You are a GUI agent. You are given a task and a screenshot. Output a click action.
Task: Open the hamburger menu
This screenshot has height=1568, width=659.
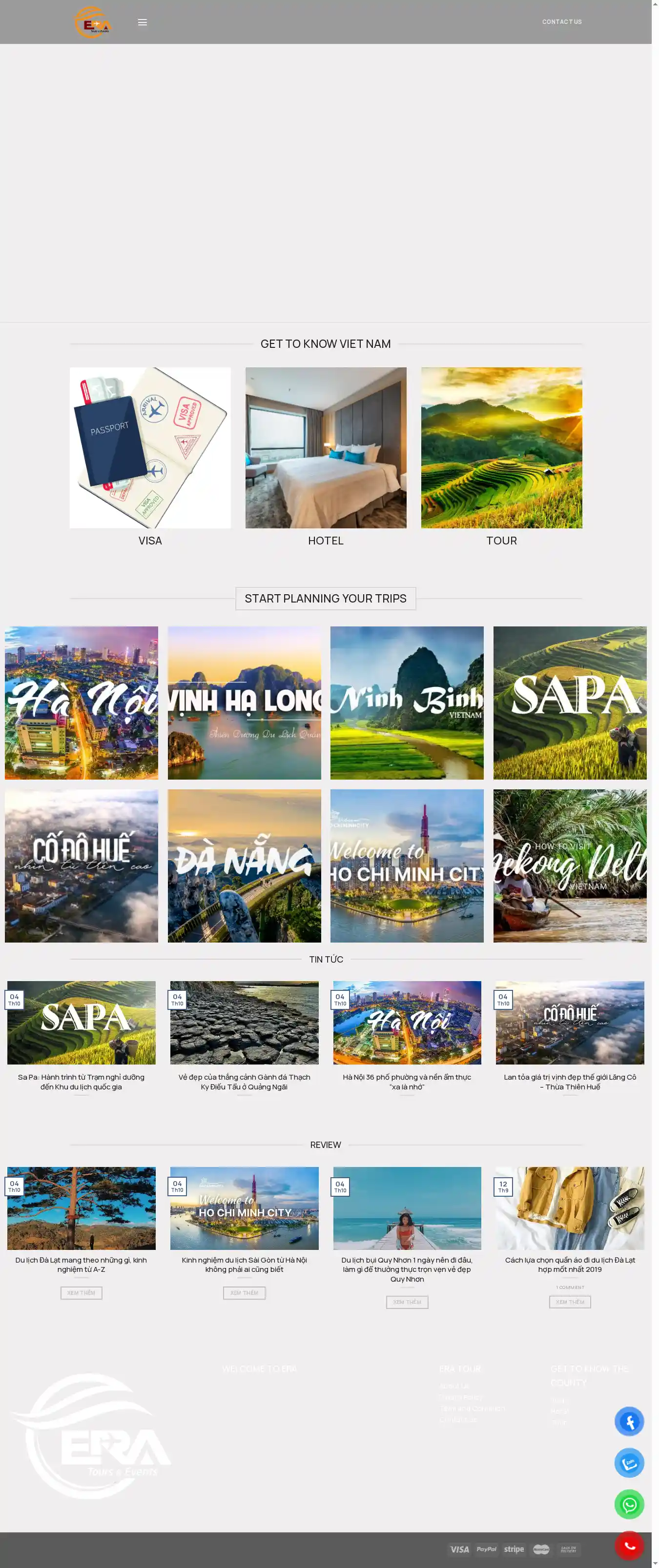point(143,22)
